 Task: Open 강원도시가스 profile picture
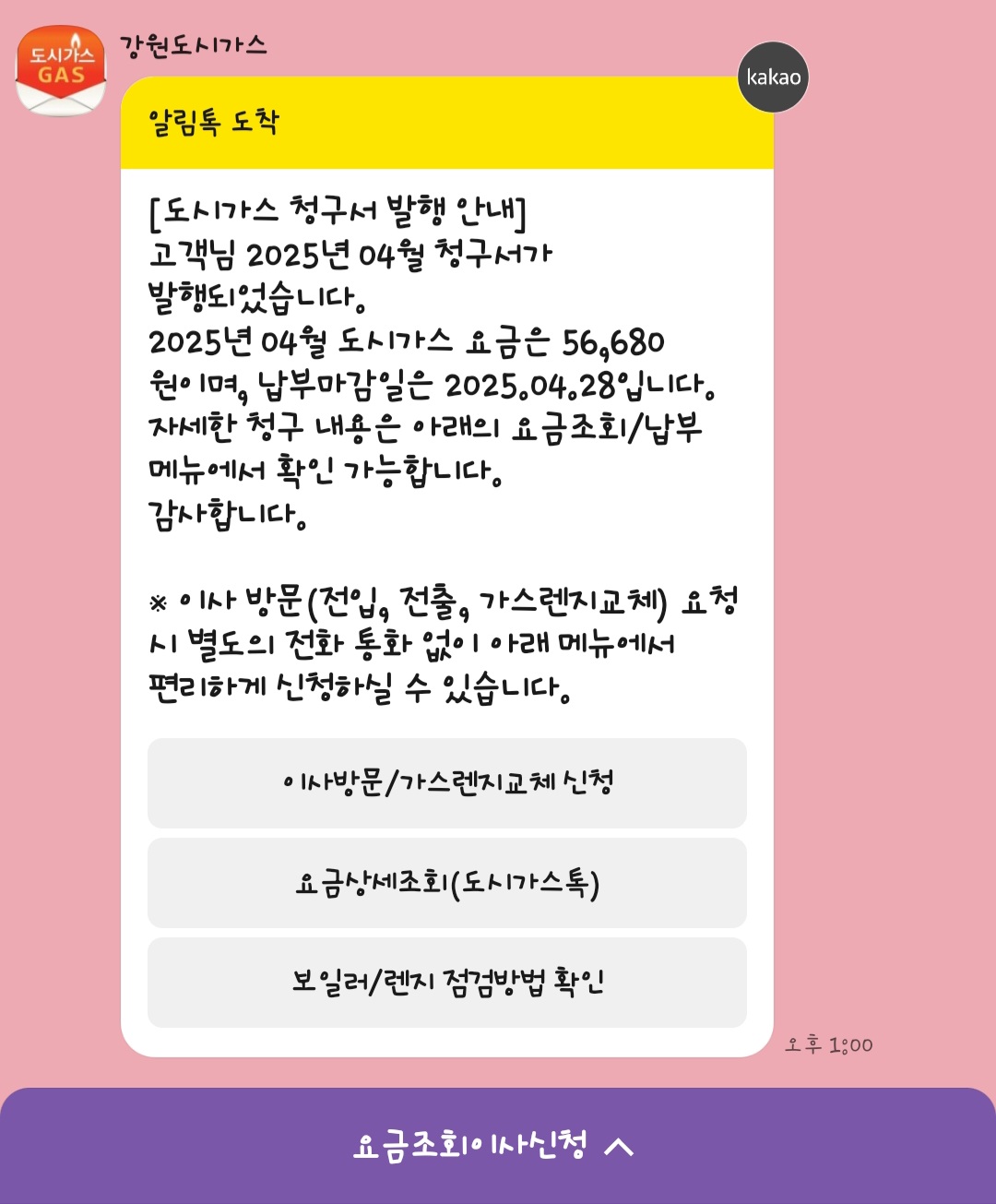(61, 71)
